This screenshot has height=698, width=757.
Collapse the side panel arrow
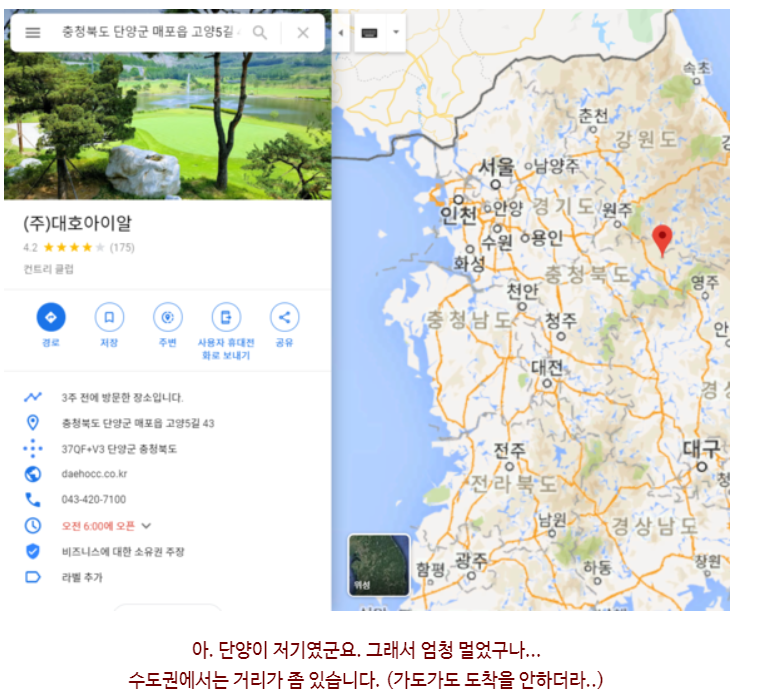coord(340,33)
